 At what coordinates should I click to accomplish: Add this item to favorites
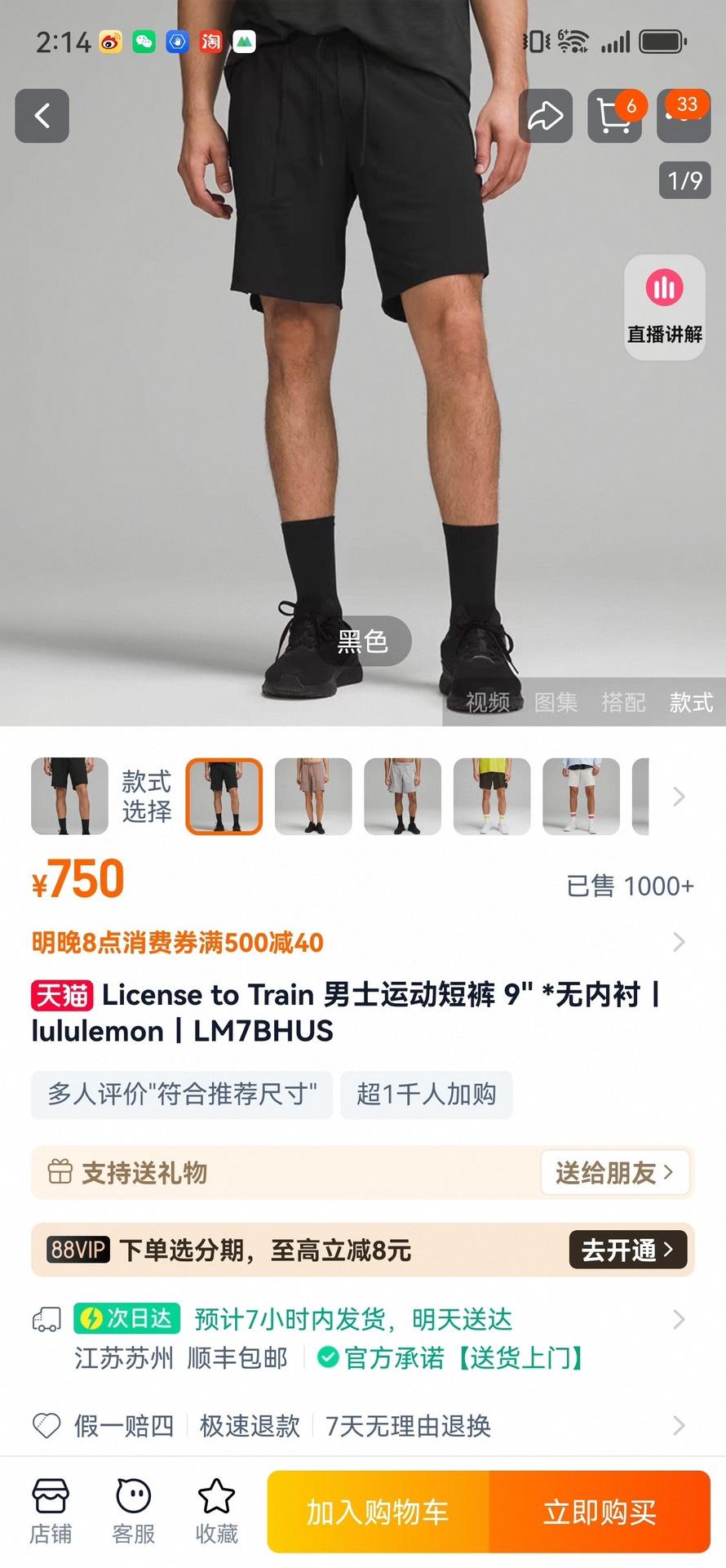click(x=216, y=1511)
